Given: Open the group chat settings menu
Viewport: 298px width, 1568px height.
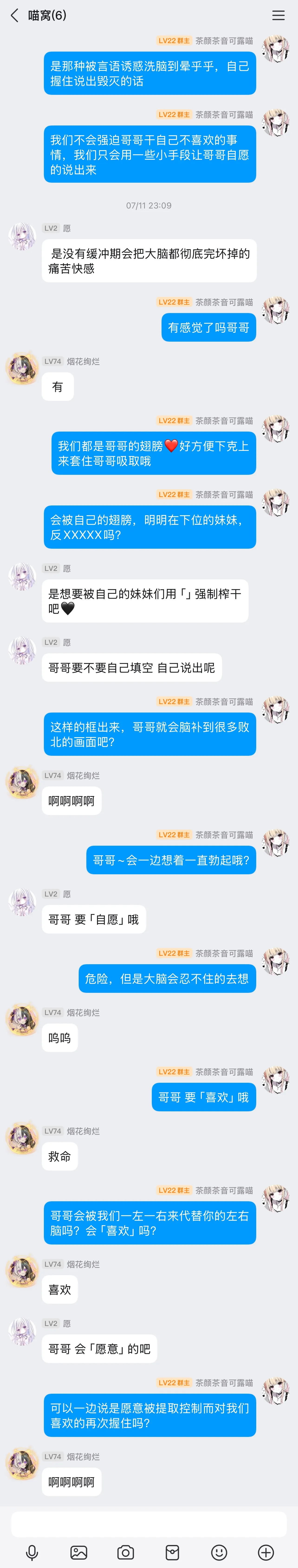Looking at the screenshot, I should click(278, 15).
